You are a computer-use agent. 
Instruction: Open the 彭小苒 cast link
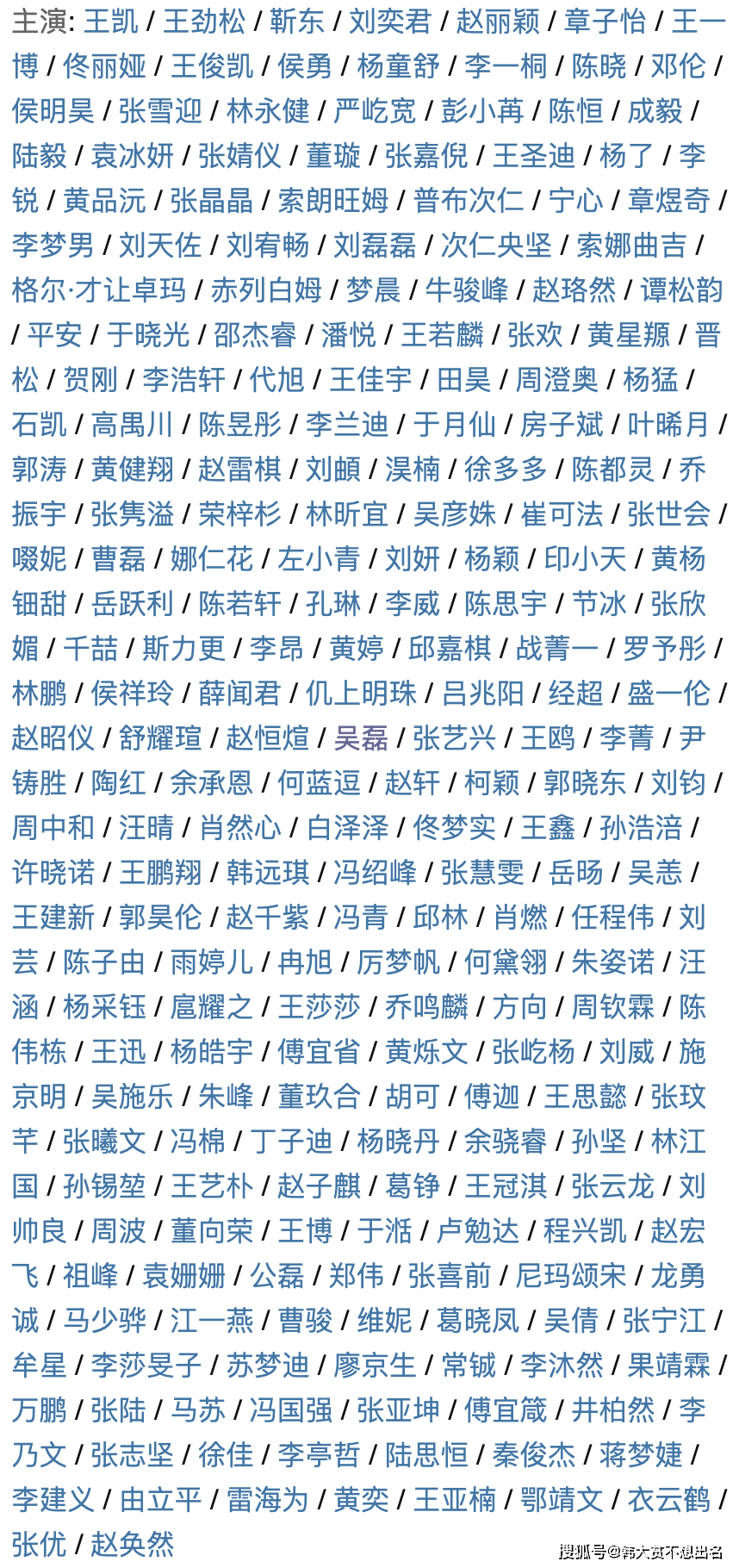tap(482, 111)
